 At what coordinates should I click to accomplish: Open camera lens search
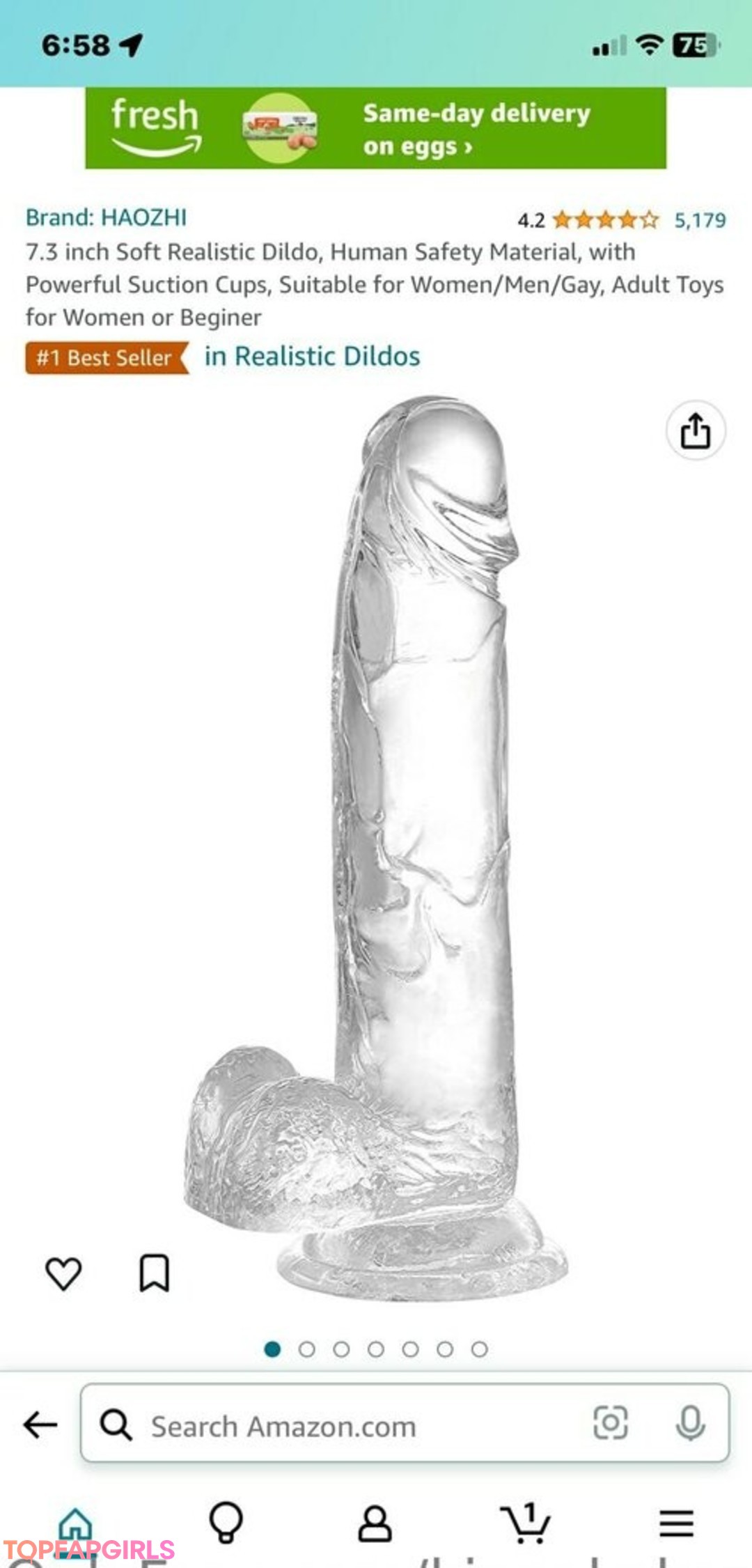coord(610,1423)
